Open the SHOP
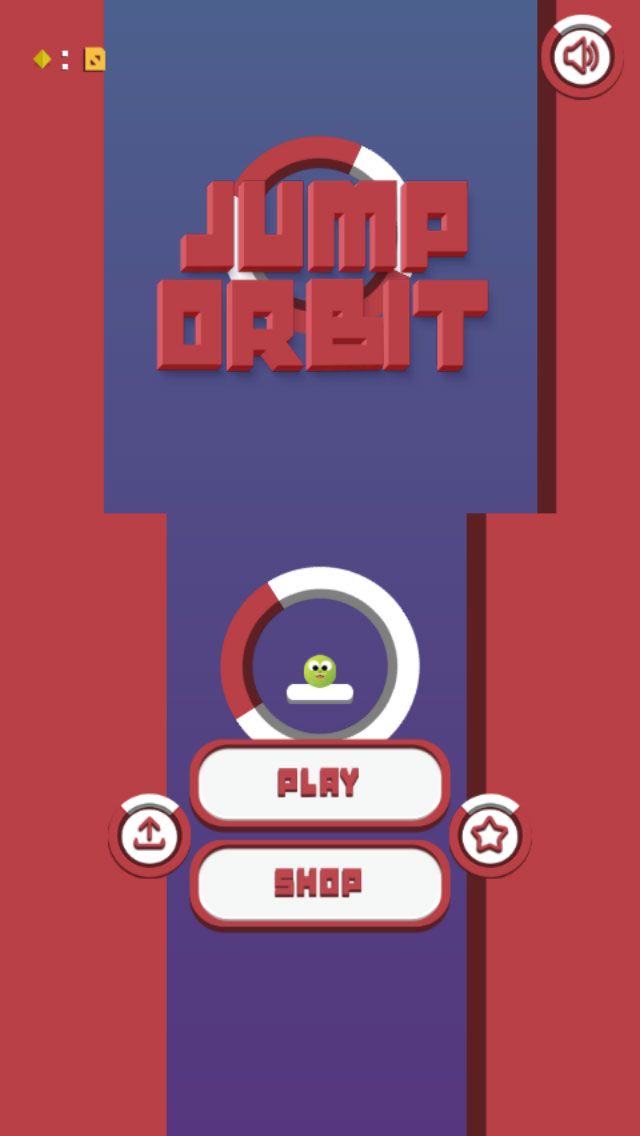 (319, 884)
